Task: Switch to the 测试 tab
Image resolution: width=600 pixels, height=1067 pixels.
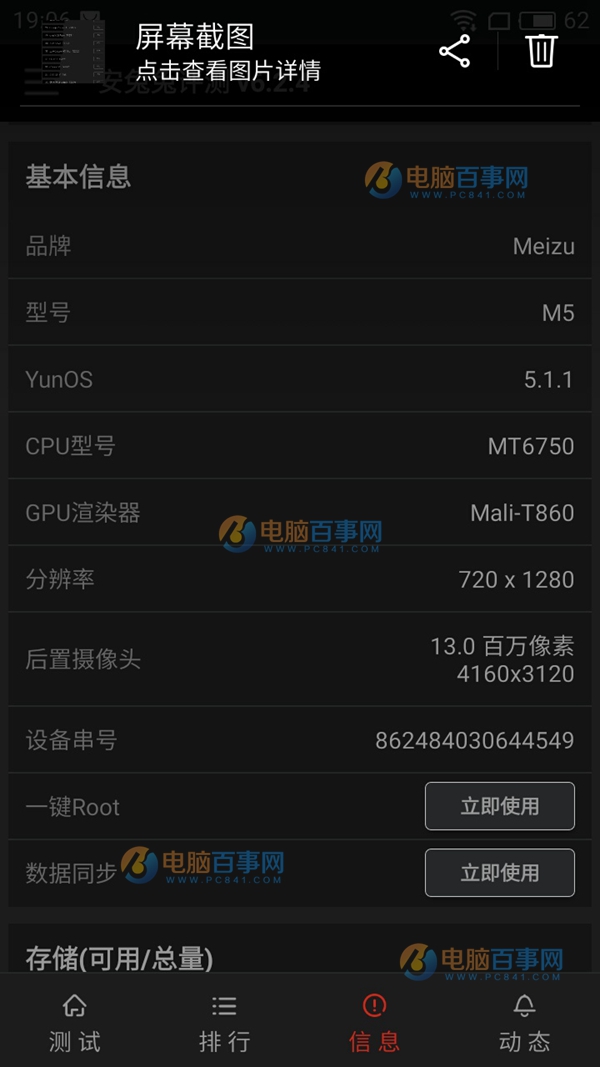Action: 75,1022
